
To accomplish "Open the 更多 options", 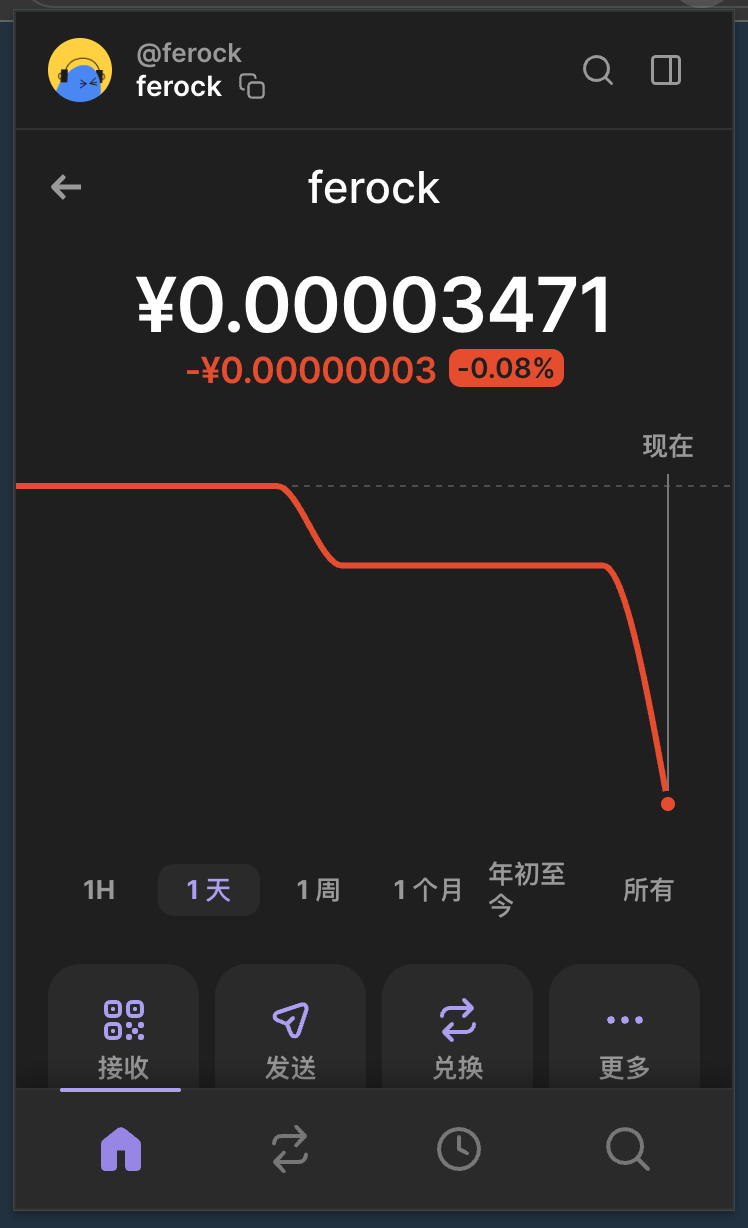I will coord(624,1028).
